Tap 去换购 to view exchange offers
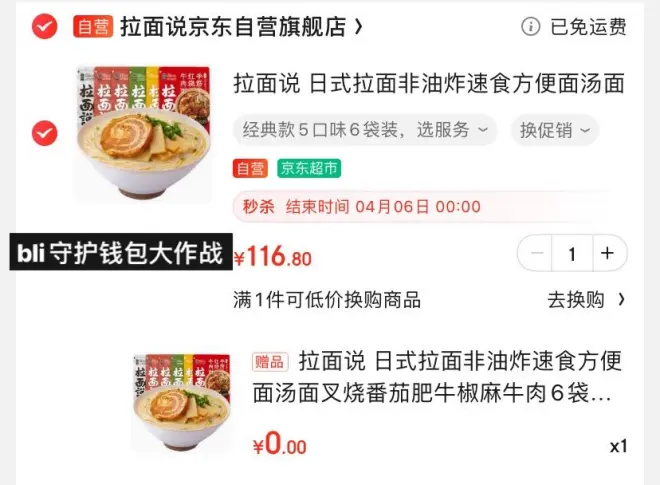This screenshot has width=660, height=485. pyautogui.click(x=585, y=300)
